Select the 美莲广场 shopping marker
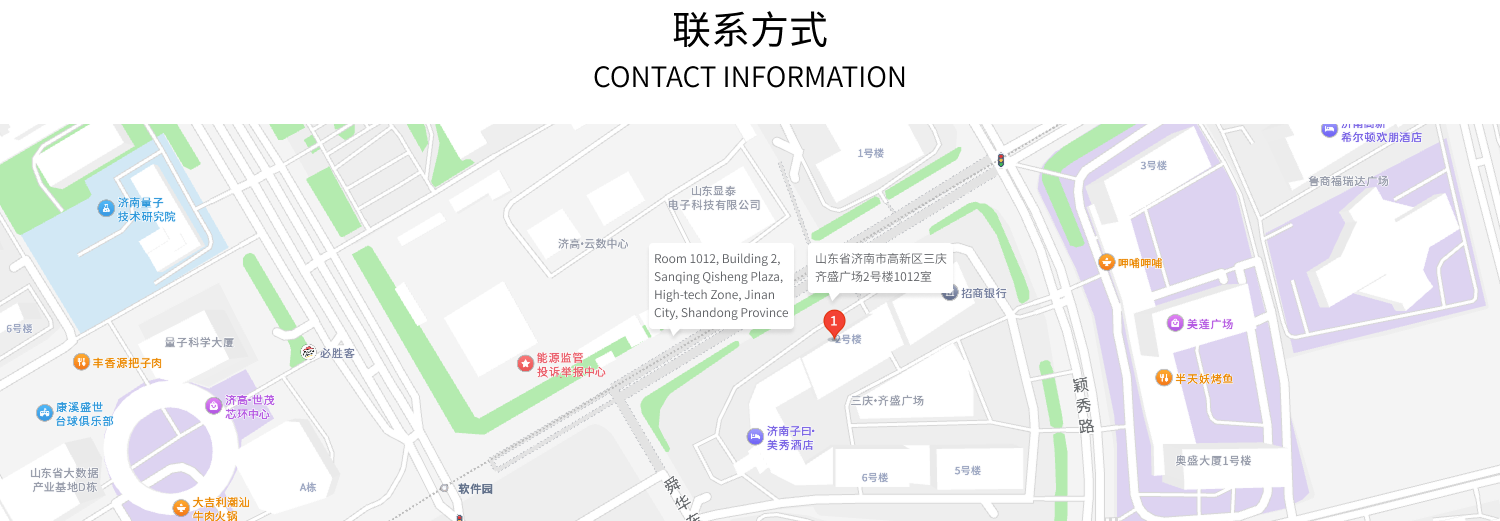This screenshot has width=1500, height=521. (x=1175, y=323)
